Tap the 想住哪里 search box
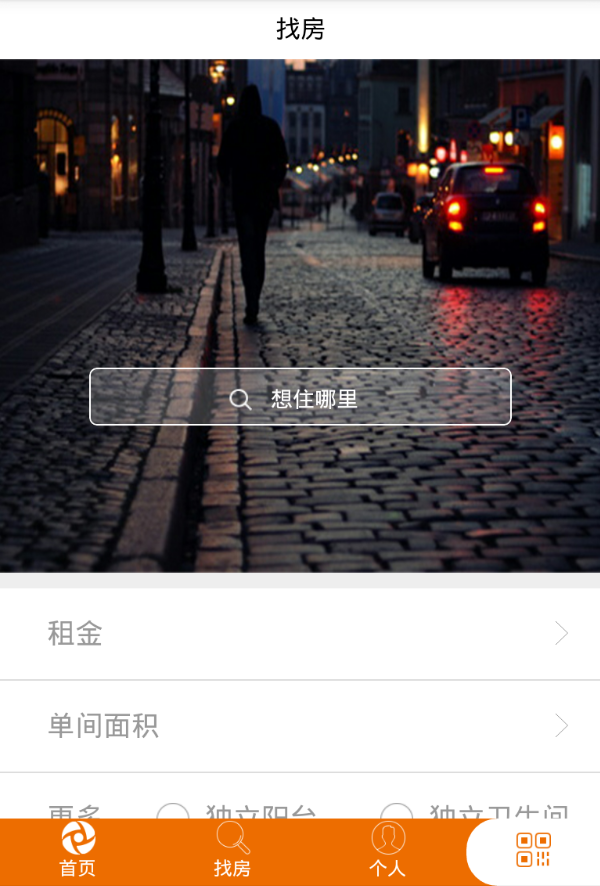Image resolution: width=600 pixels, height=886 pixels. pos(300,397)
